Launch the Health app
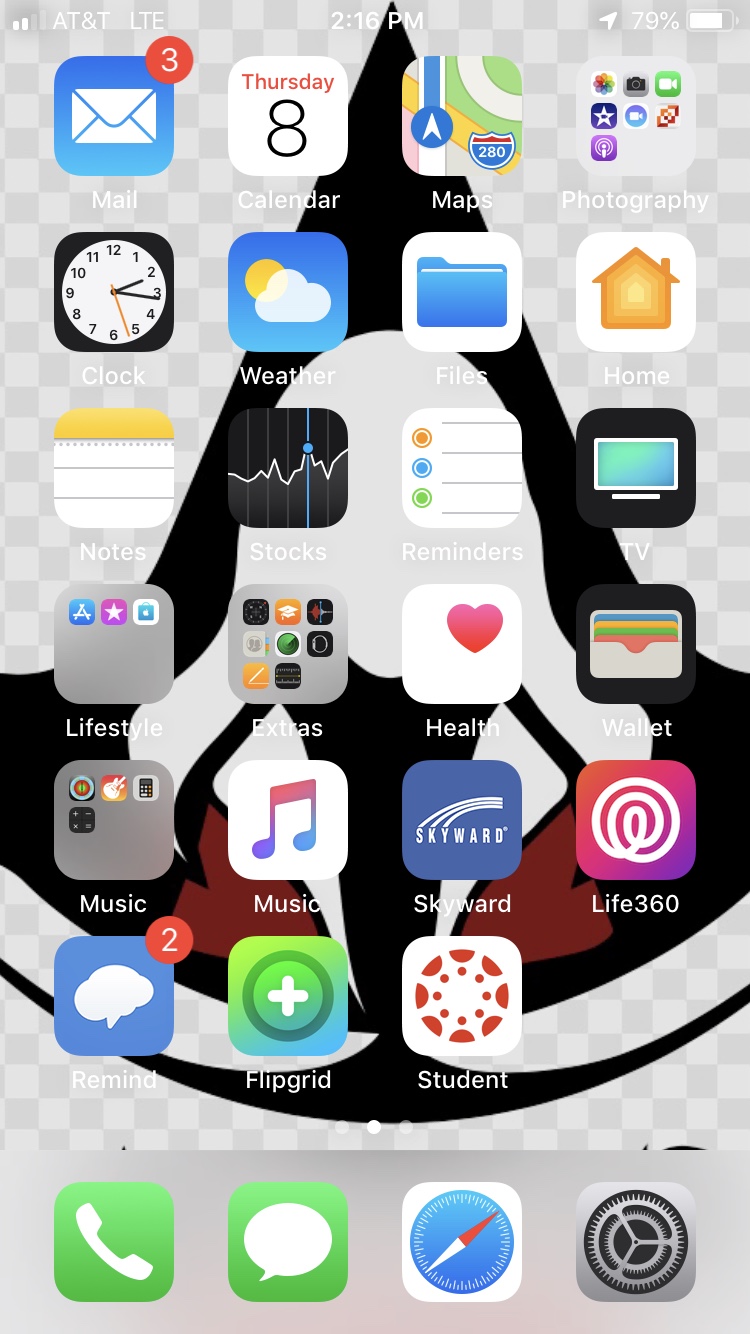Viewport: 750px width, 1334px height. (x=462, y=644)
